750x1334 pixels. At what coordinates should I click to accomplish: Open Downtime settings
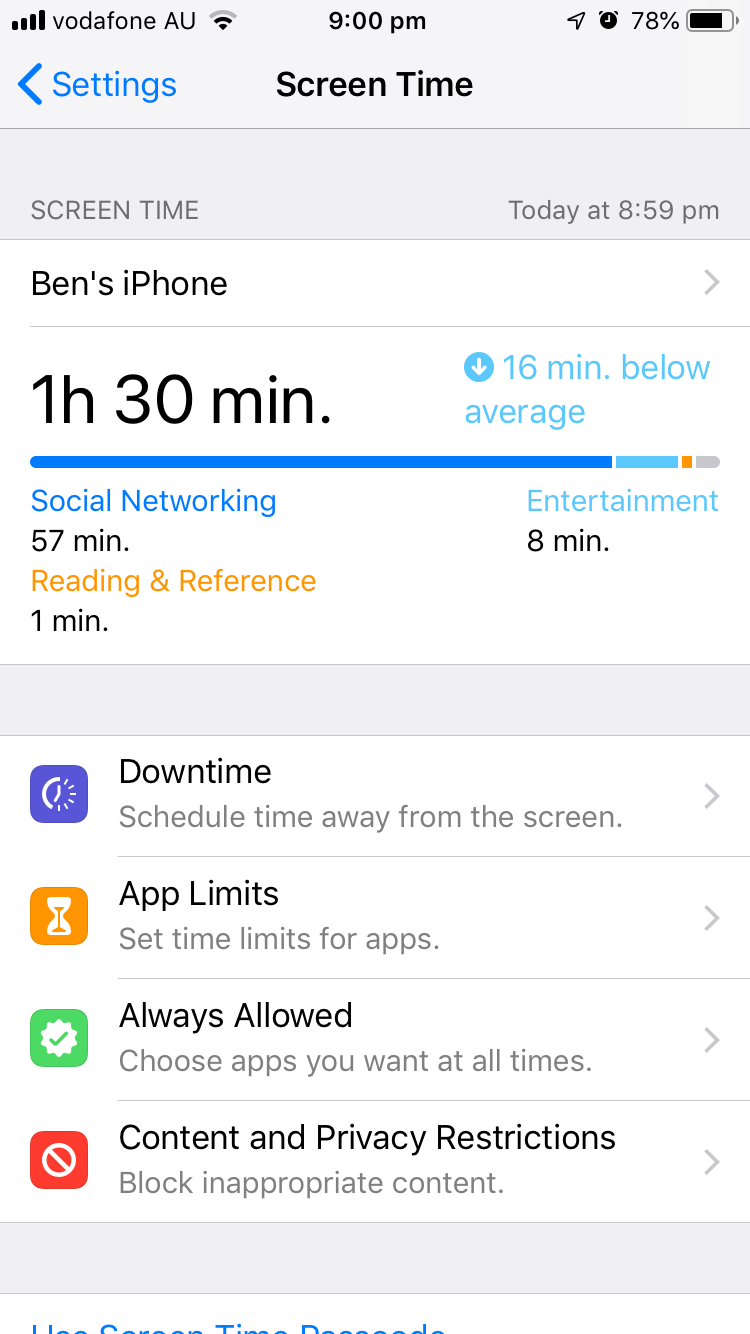(x=375, y=795)
